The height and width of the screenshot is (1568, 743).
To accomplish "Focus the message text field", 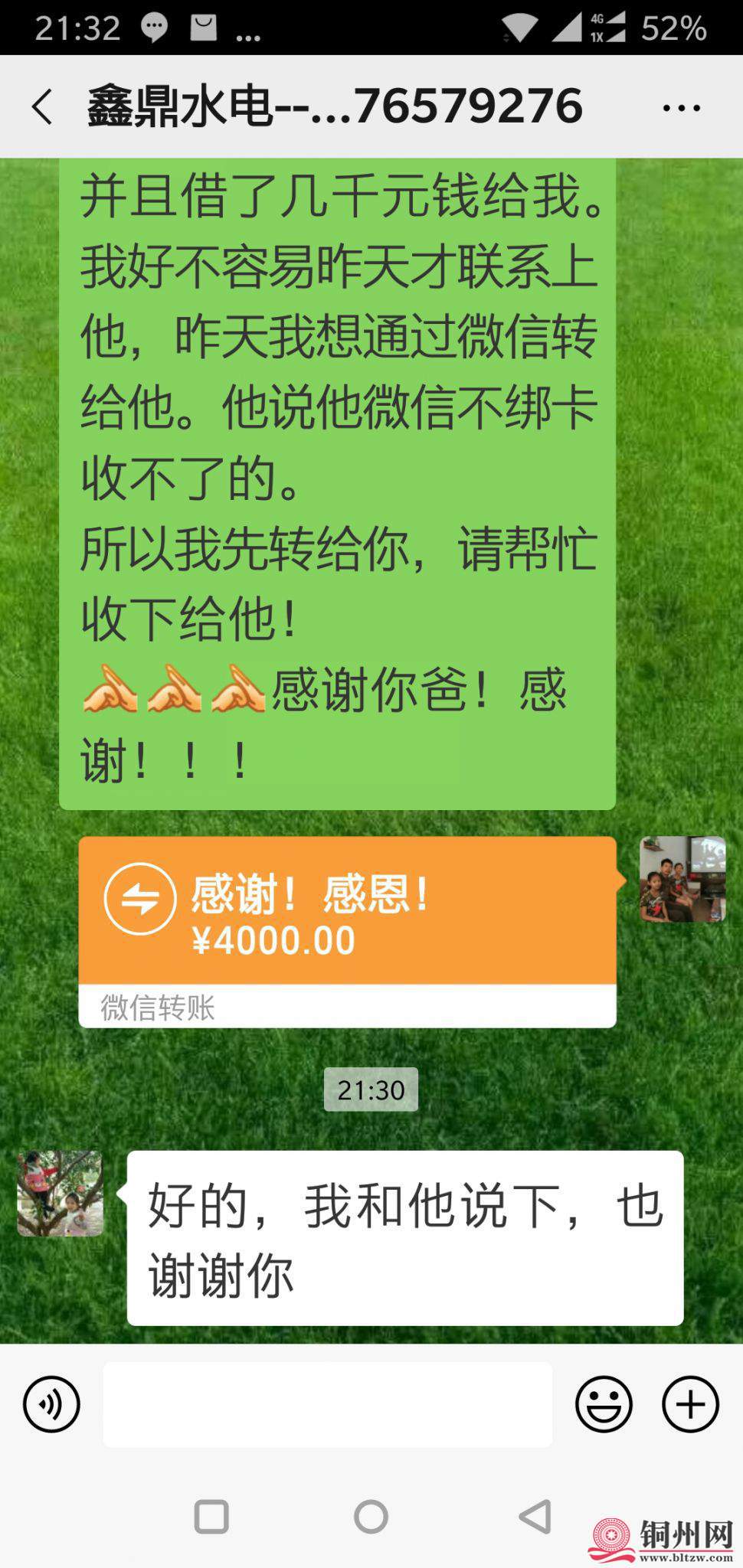I will 328,1404.
